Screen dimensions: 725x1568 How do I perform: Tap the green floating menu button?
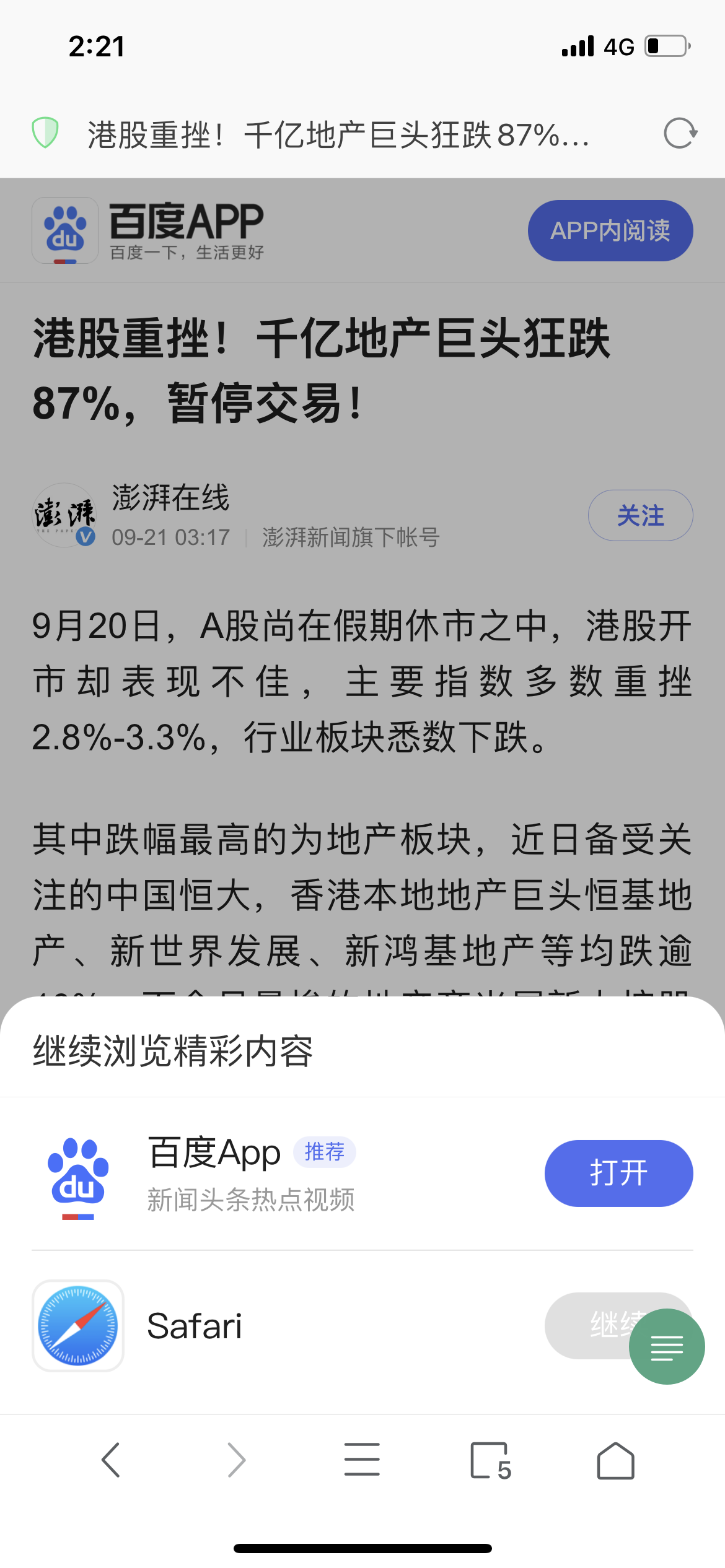pyautogui.click(x=667, y=1347)
